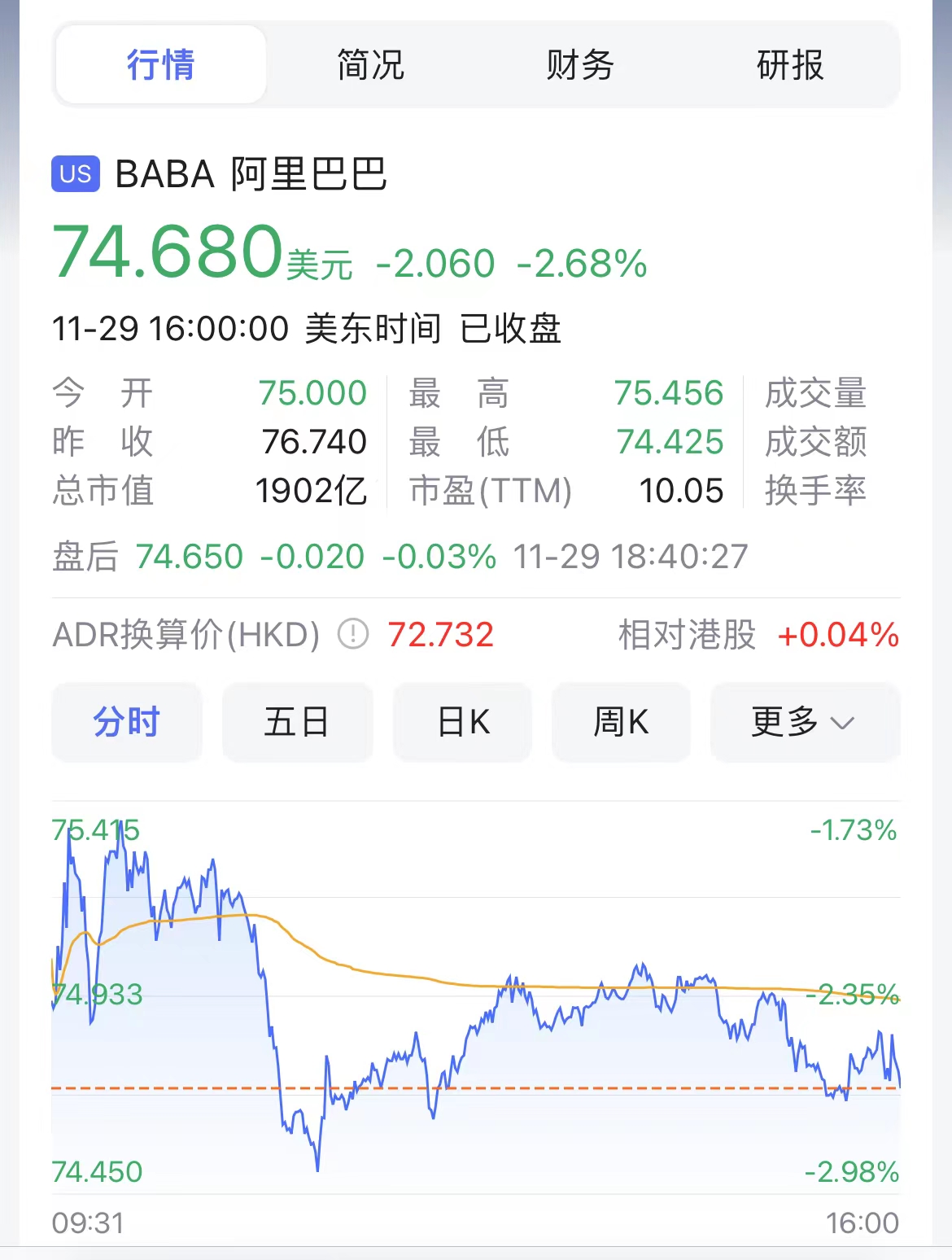Click the chevron arrow beside 更多
Viewport: 952px width, 1260px height.
click(x=842, y=724)
